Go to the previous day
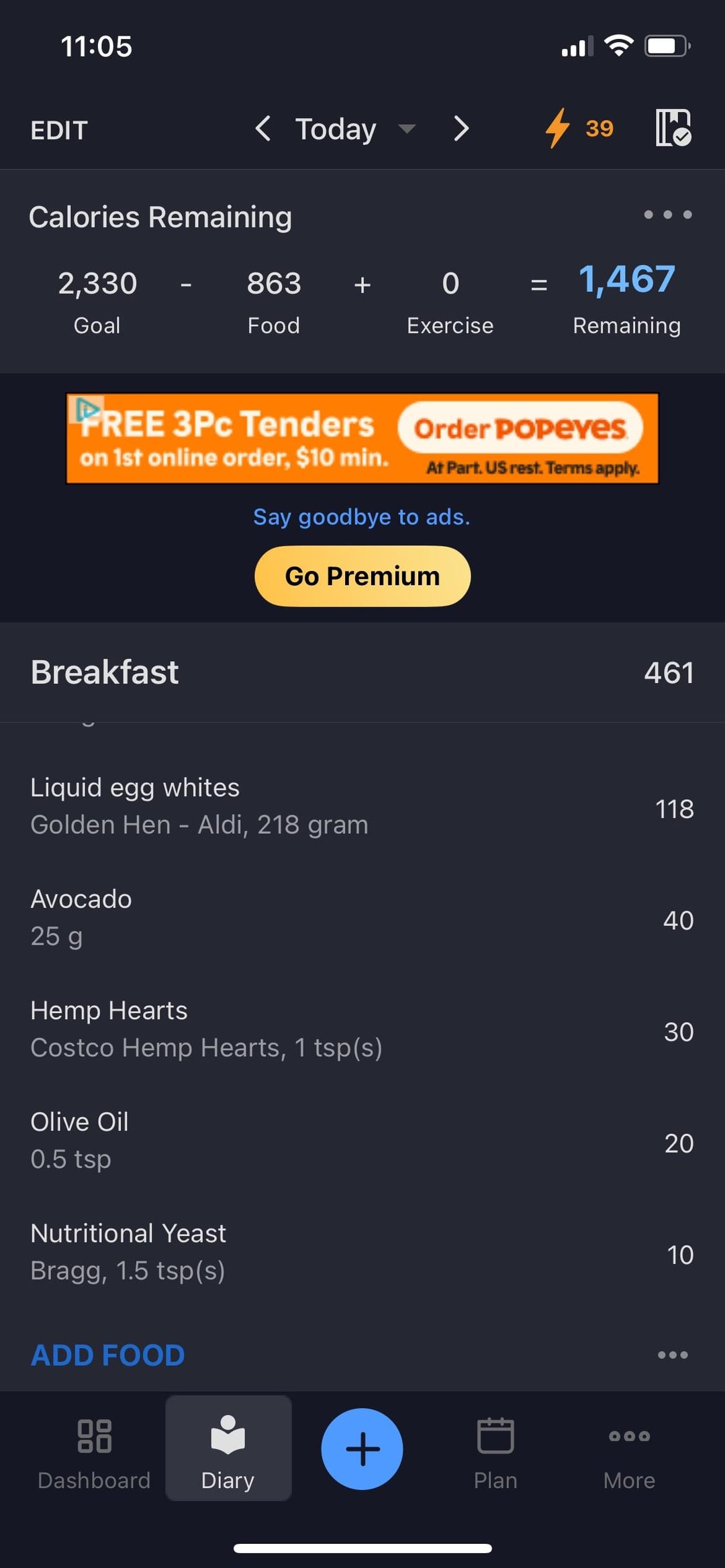This screenshot has width=725, height=1568. [x=263, y=128]
